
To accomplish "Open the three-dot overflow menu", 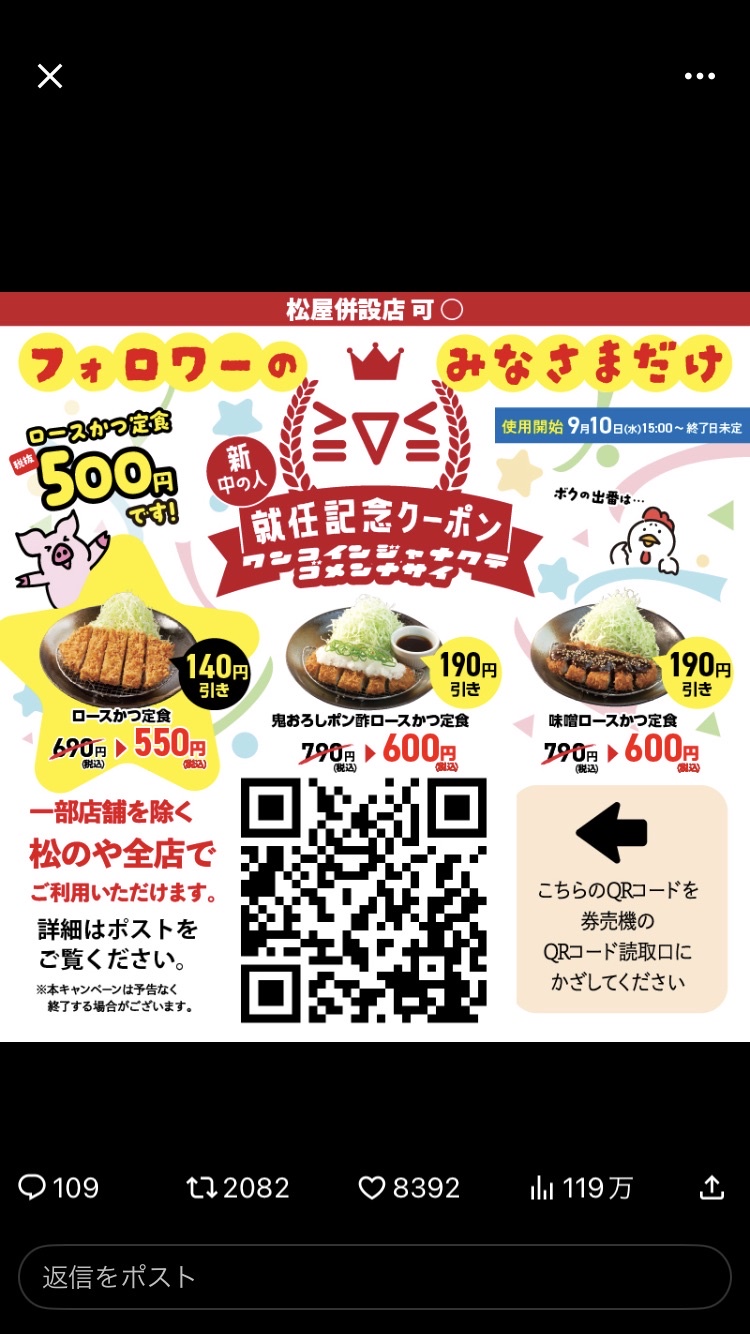I will point(699,76).
